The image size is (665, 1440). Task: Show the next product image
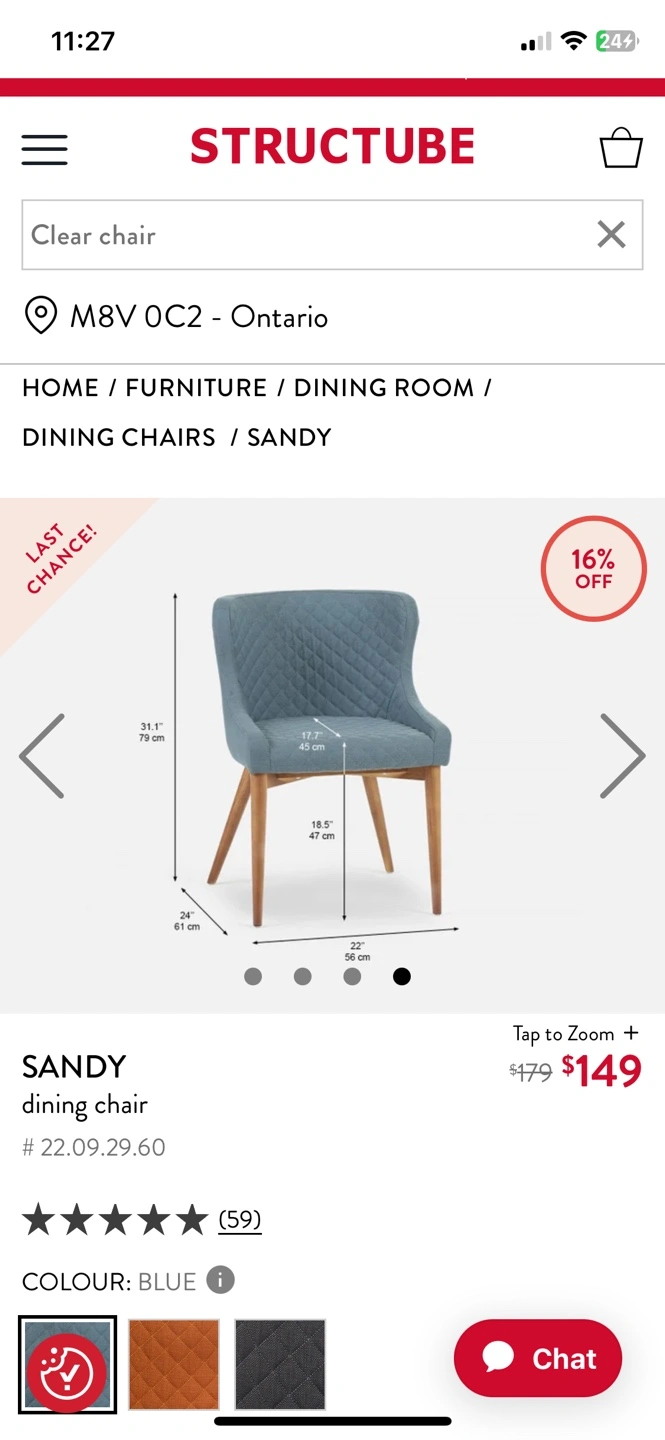point(622,756)
